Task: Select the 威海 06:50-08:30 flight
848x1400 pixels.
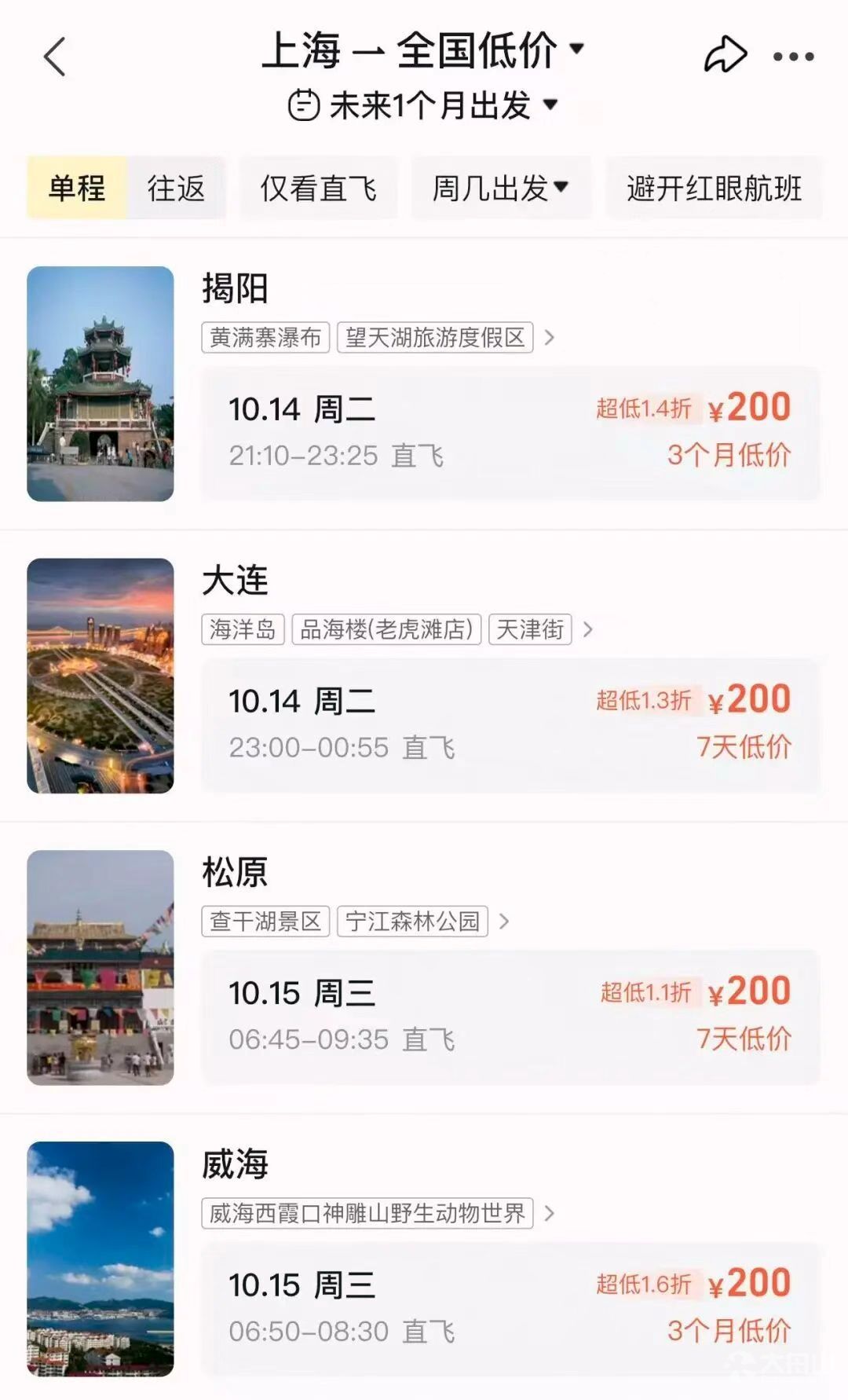Action: [510, 1308]
